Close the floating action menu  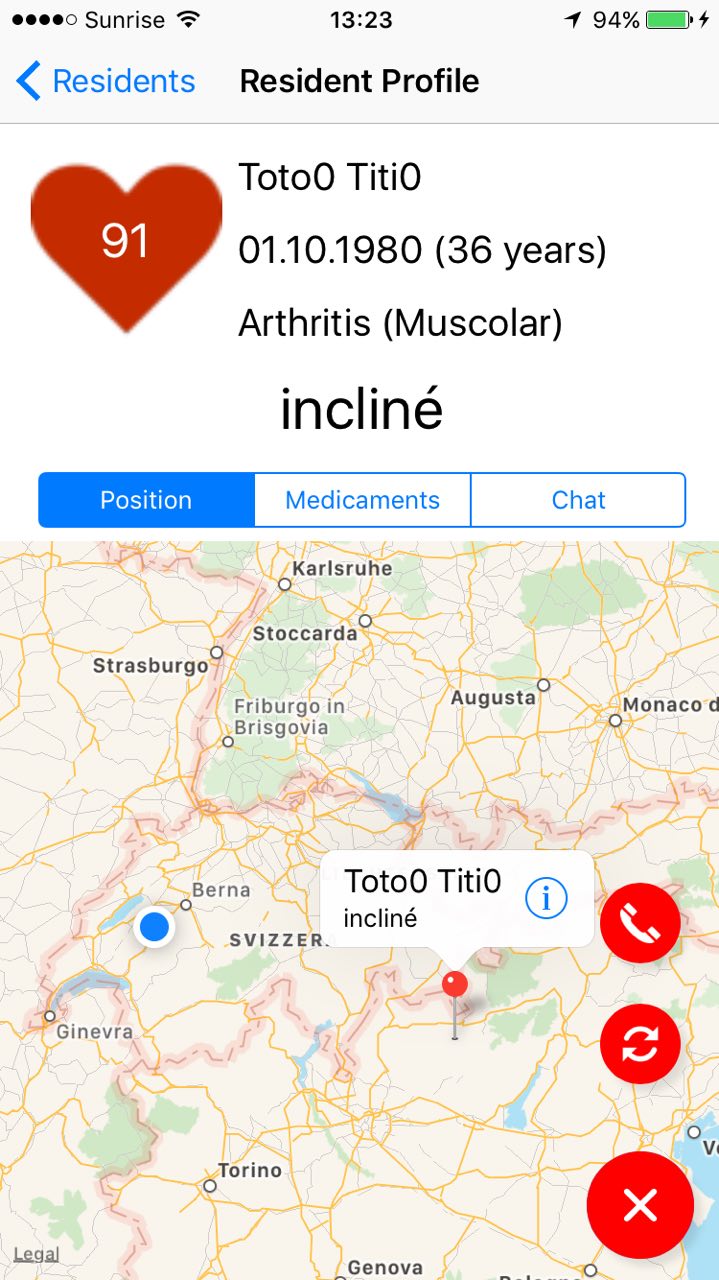640,1205
